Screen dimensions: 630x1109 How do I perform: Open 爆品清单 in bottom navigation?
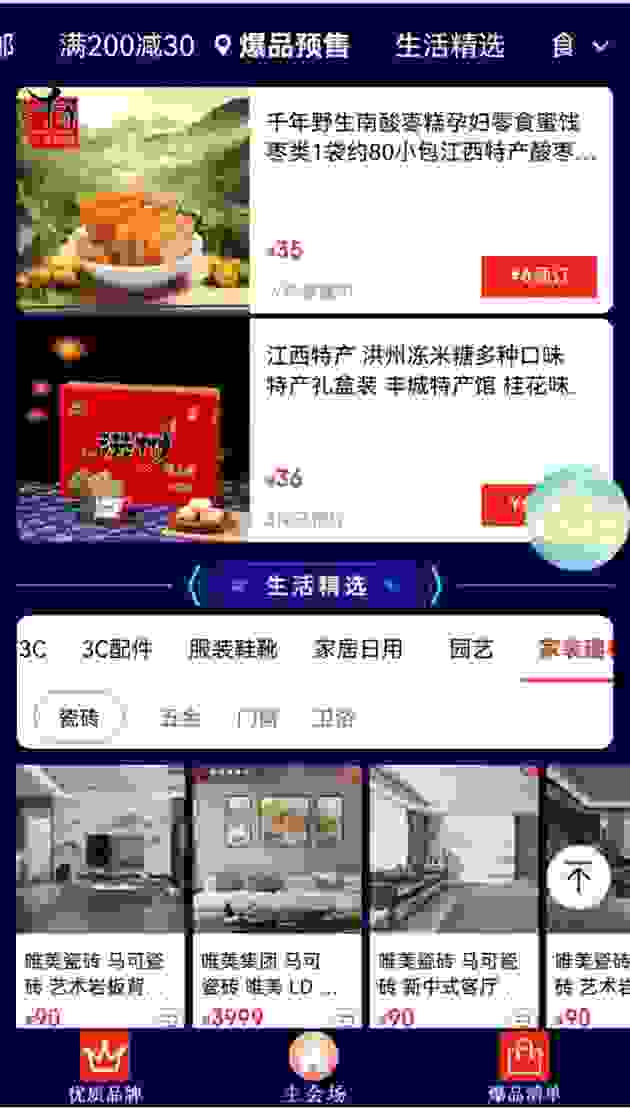[524, 1068]
